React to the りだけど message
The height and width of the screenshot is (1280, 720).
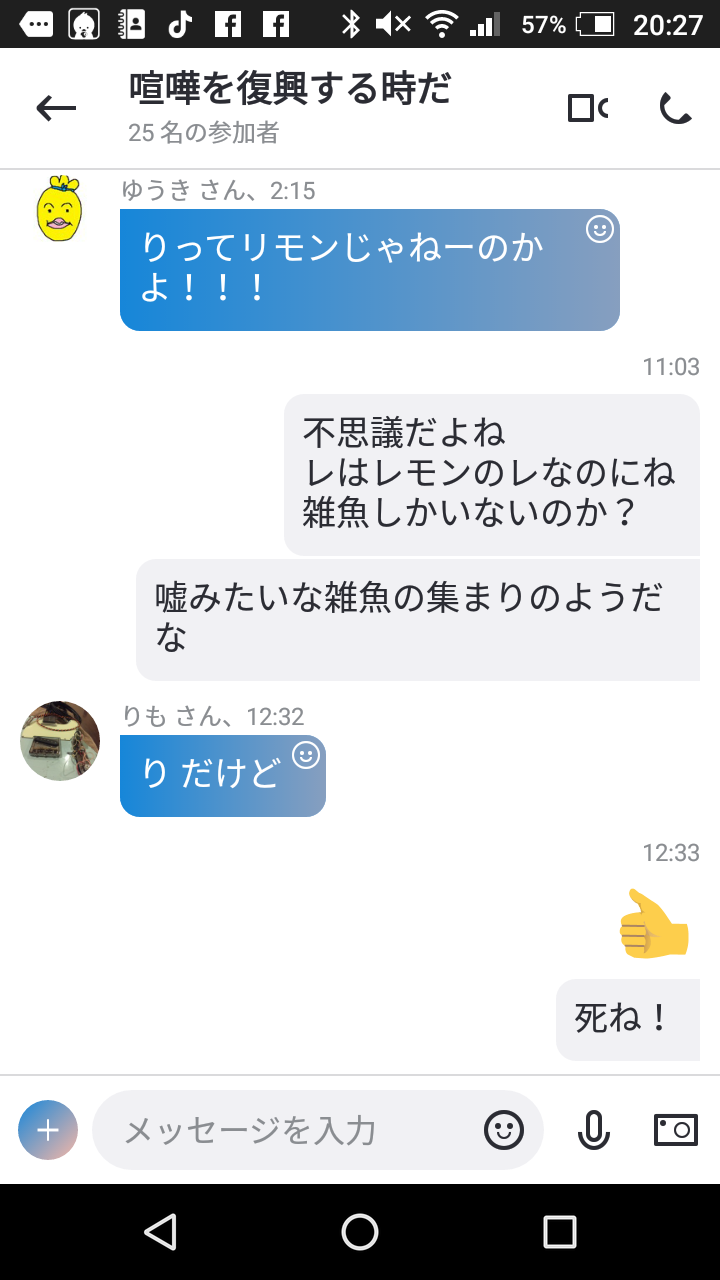point(306,755)
